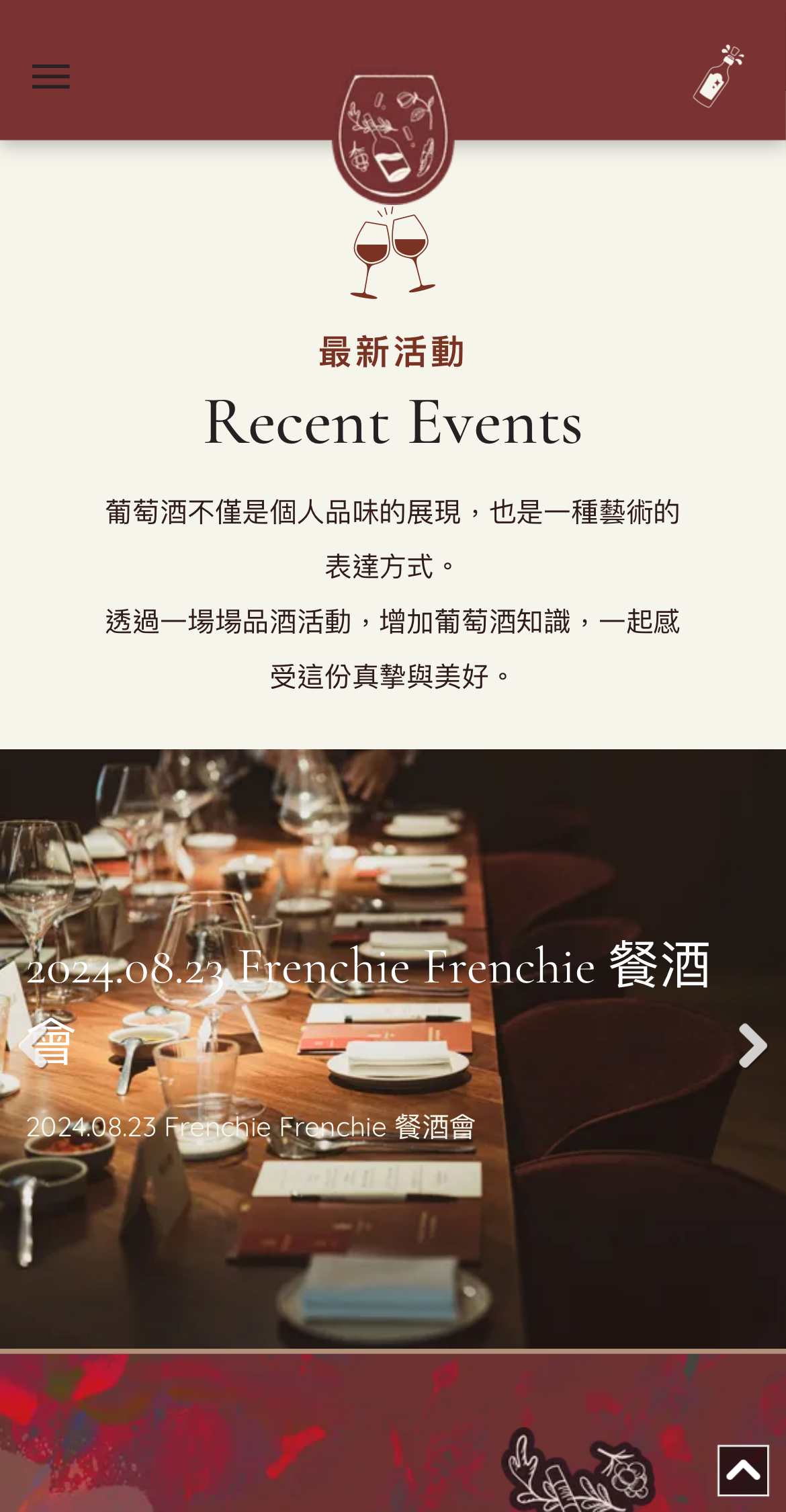Tap the wine bottle icon in header

coord(718,77)
